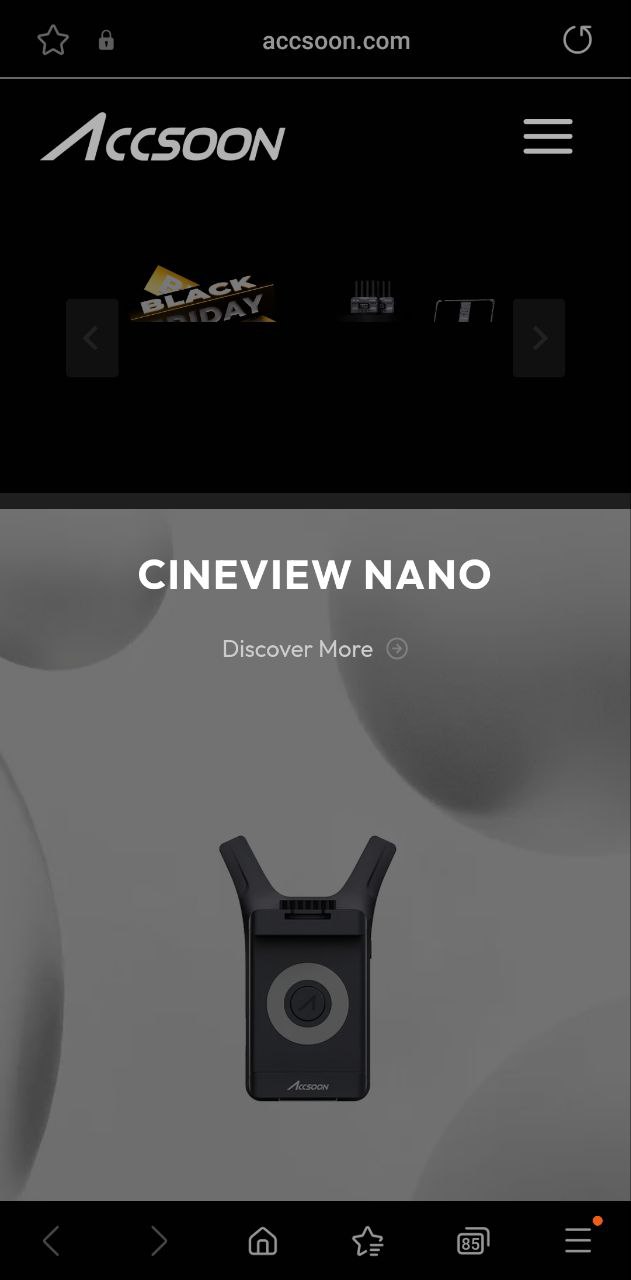
Task: View the 85 open tabs
Action: coord(473,1241)
